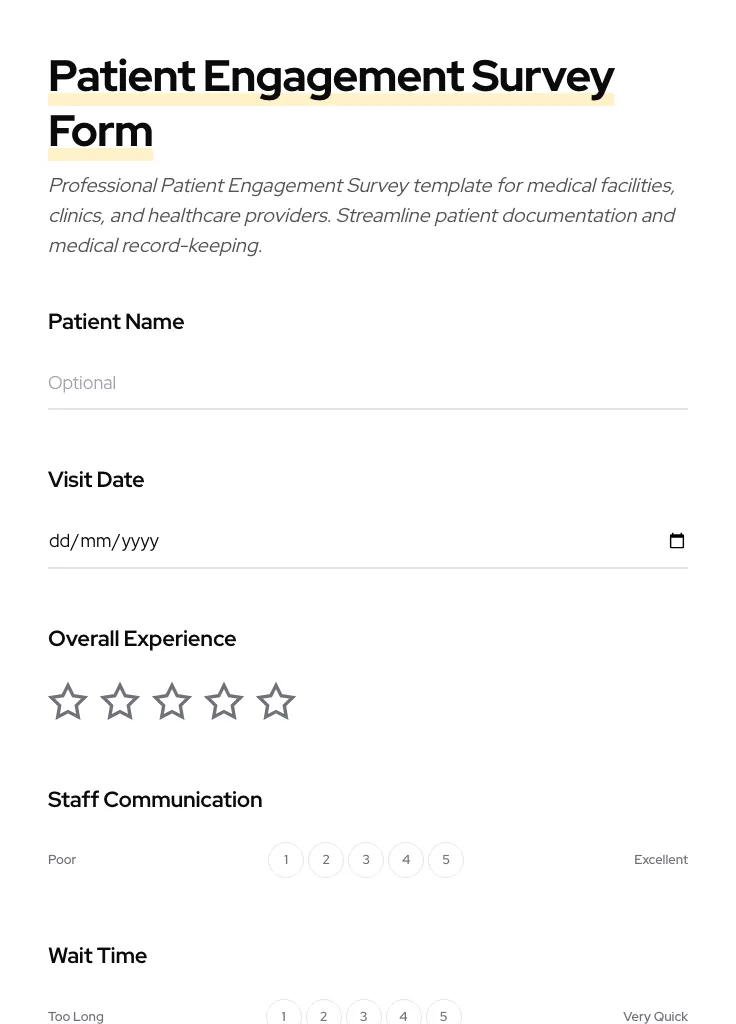Click the middle star in Overall Experience

pyautogui.click(x=171, y=701)
